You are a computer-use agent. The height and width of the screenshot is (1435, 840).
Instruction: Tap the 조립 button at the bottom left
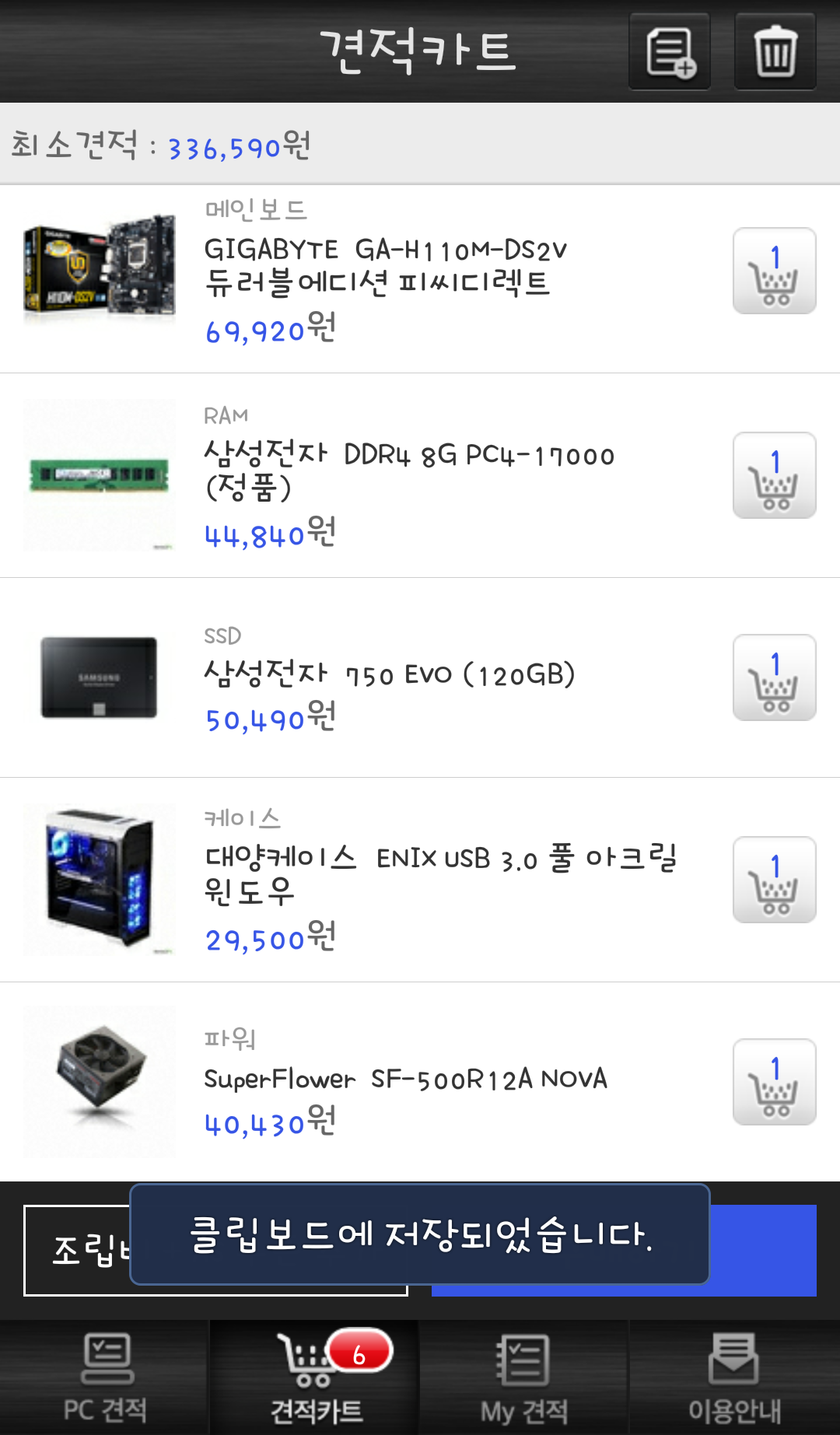[76, 1251]
